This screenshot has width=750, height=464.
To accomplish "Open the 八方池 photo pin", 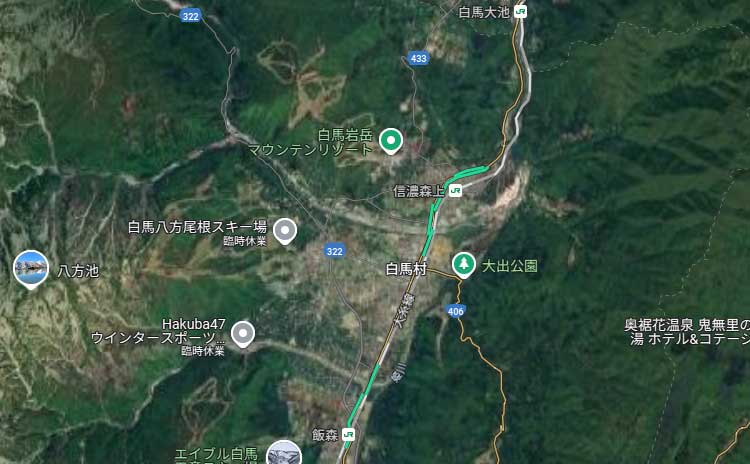I will pyautogui.click(x=31, y=268).
